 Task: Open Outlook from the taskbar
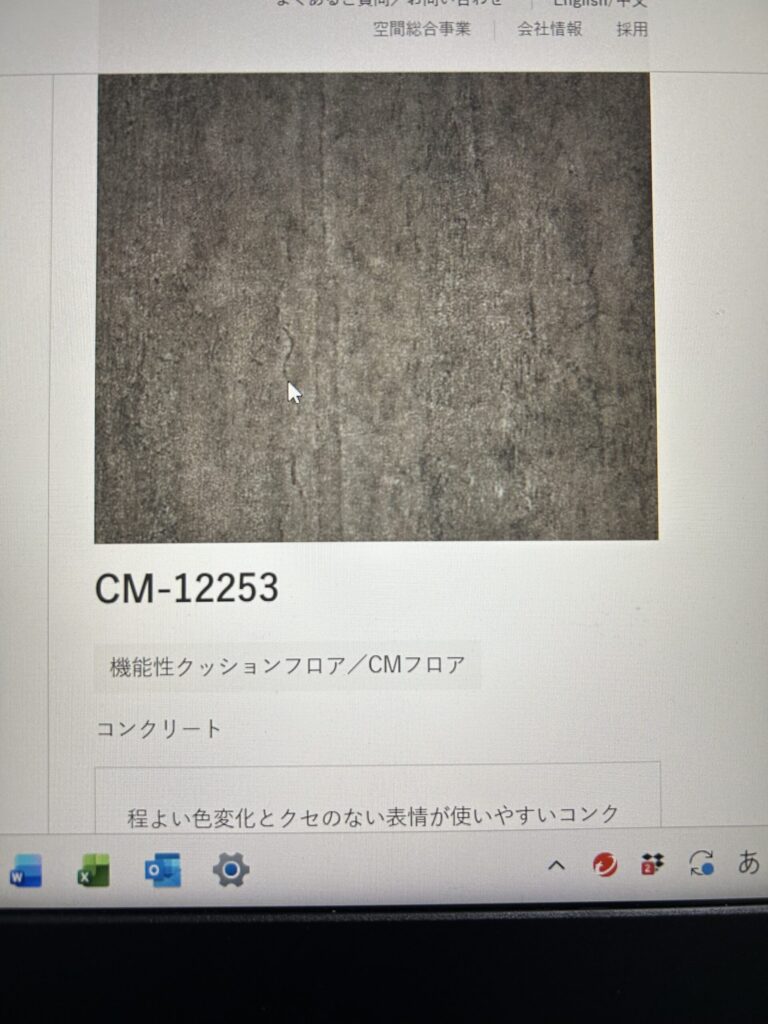[x=162, y=870]
